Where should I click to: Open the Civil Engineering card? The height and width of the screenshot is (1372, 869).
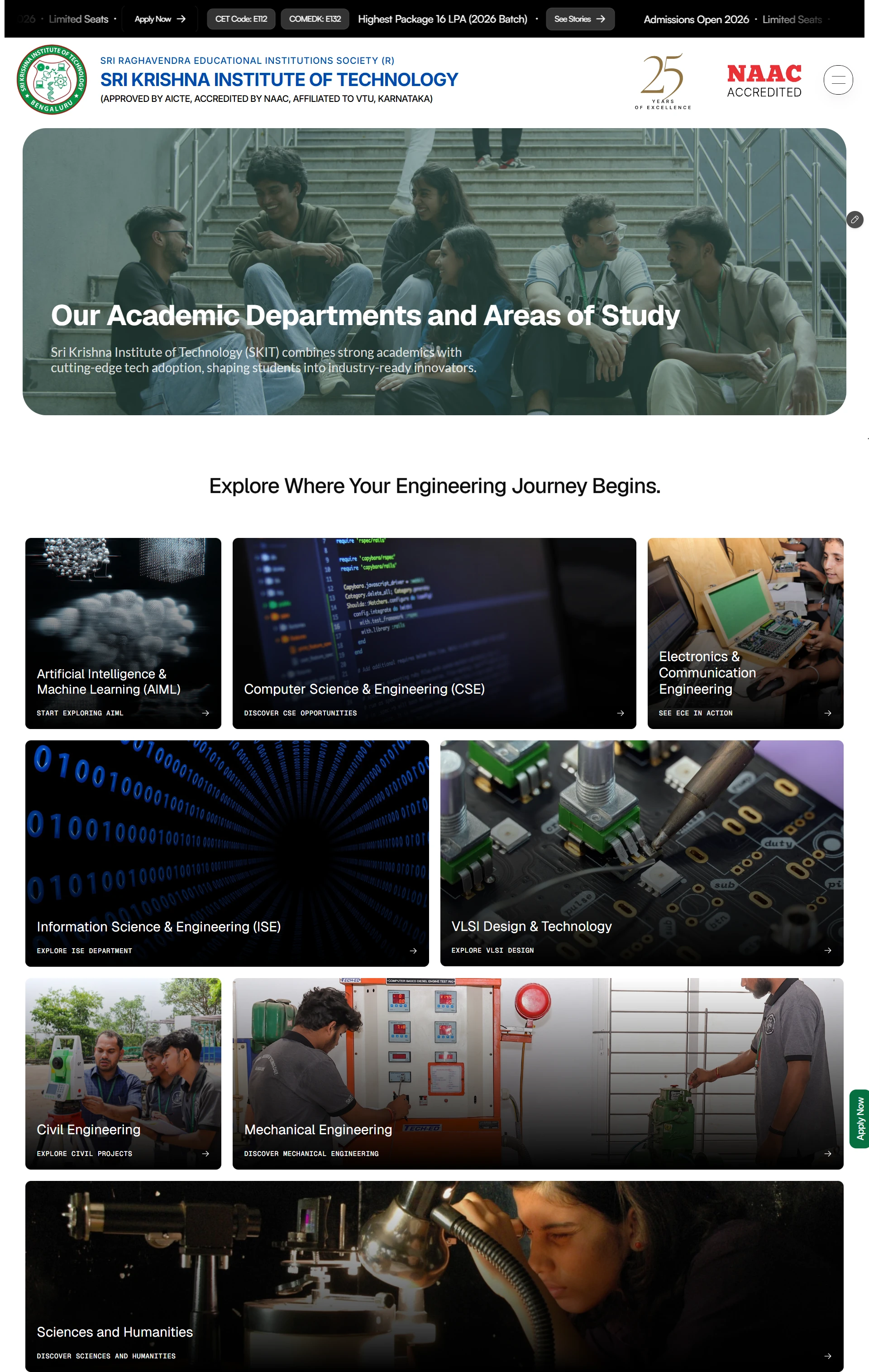click(123, 1074)
